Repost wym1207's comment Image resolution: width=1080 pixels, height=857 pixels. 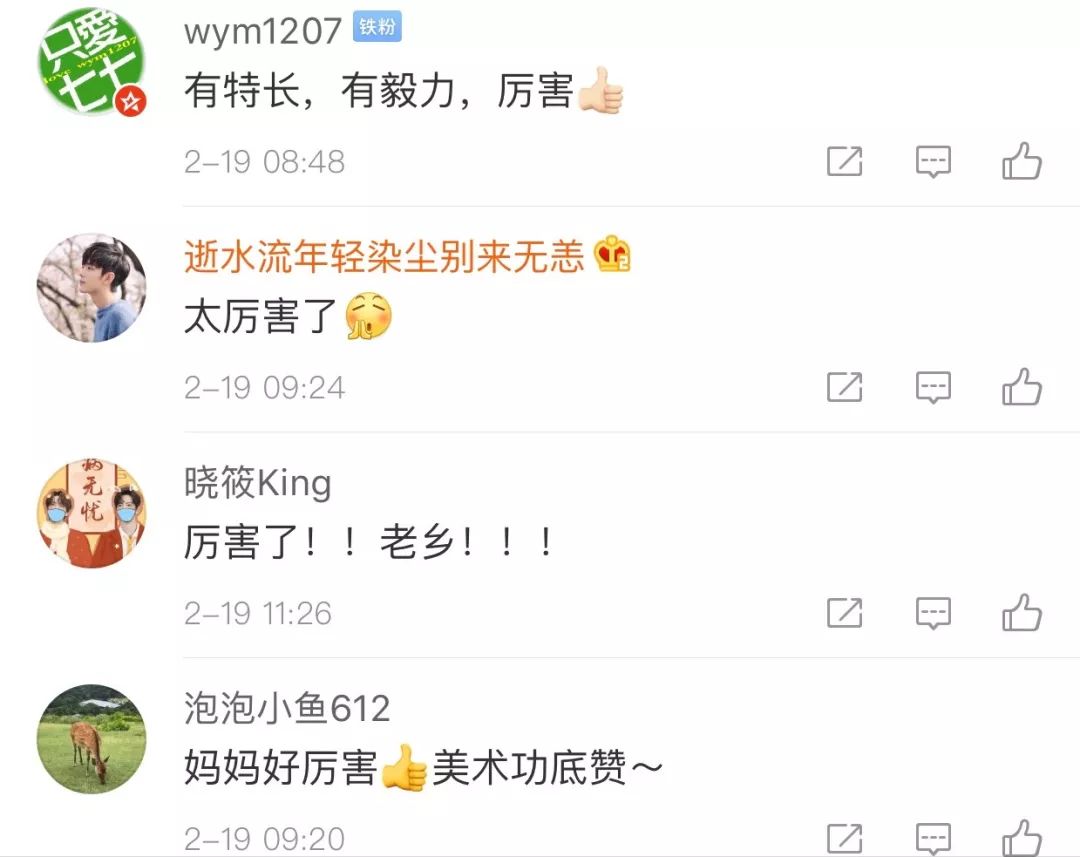[844, 161]
